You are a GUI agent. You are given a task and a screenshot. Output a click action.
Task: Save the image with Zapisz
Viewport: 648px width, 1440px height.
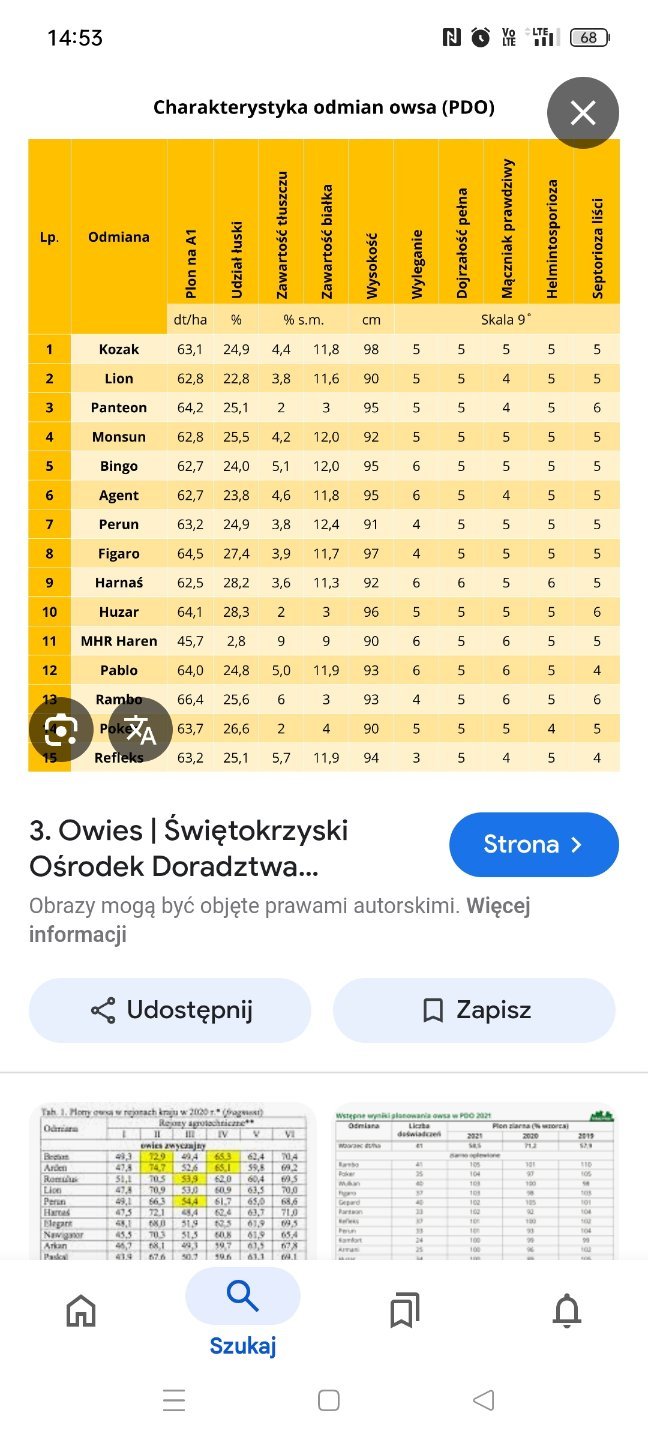(474, 1010)
